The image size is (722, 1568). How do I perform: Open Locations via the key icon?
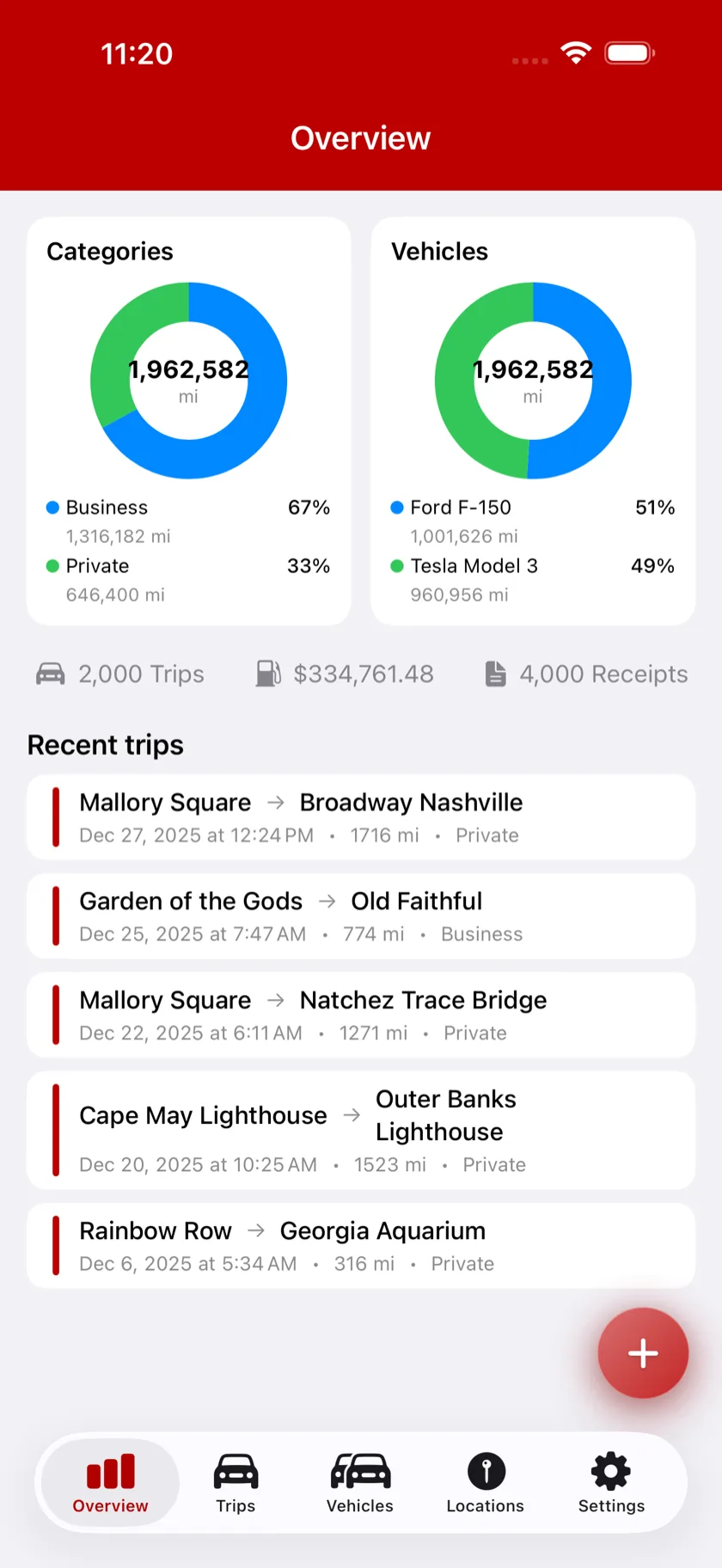[x=486, y=1470]
